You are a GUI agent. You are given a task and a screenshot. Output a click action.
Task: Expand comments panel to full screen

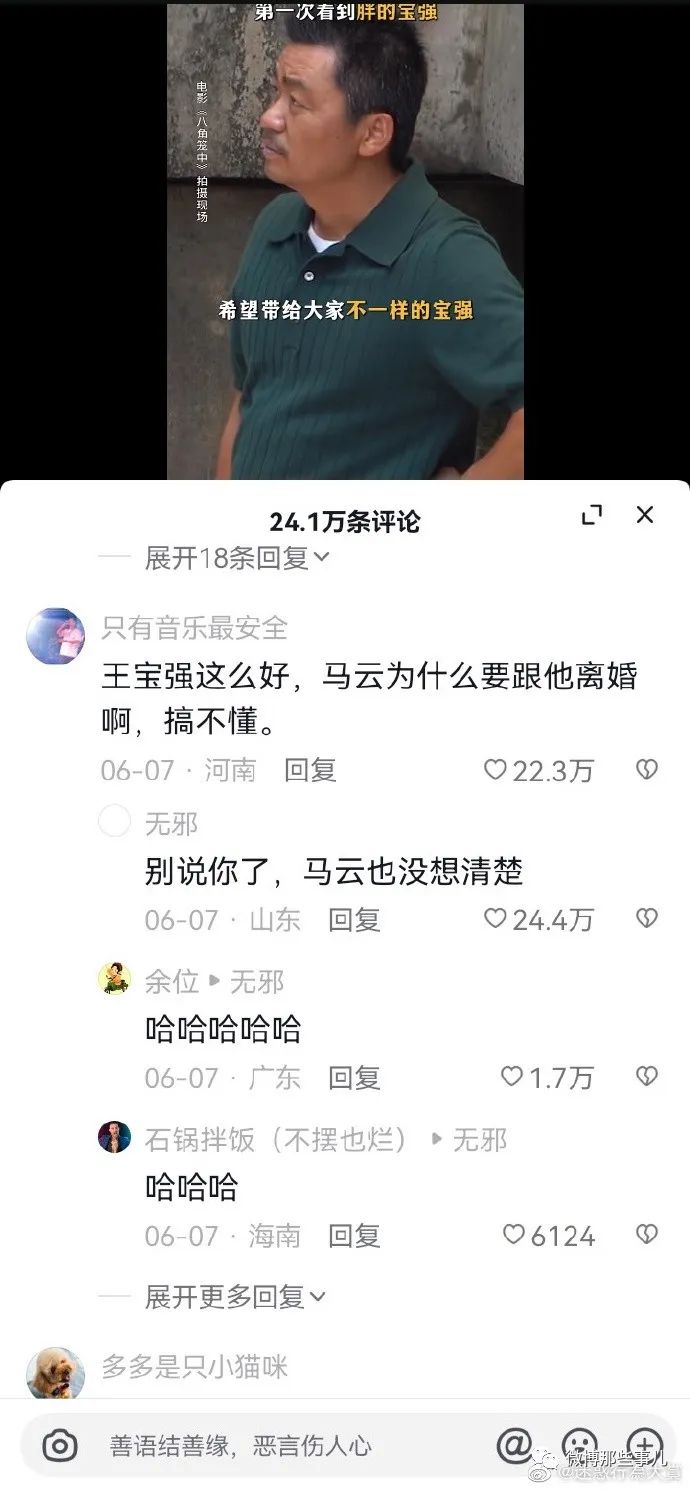(592, 515)
